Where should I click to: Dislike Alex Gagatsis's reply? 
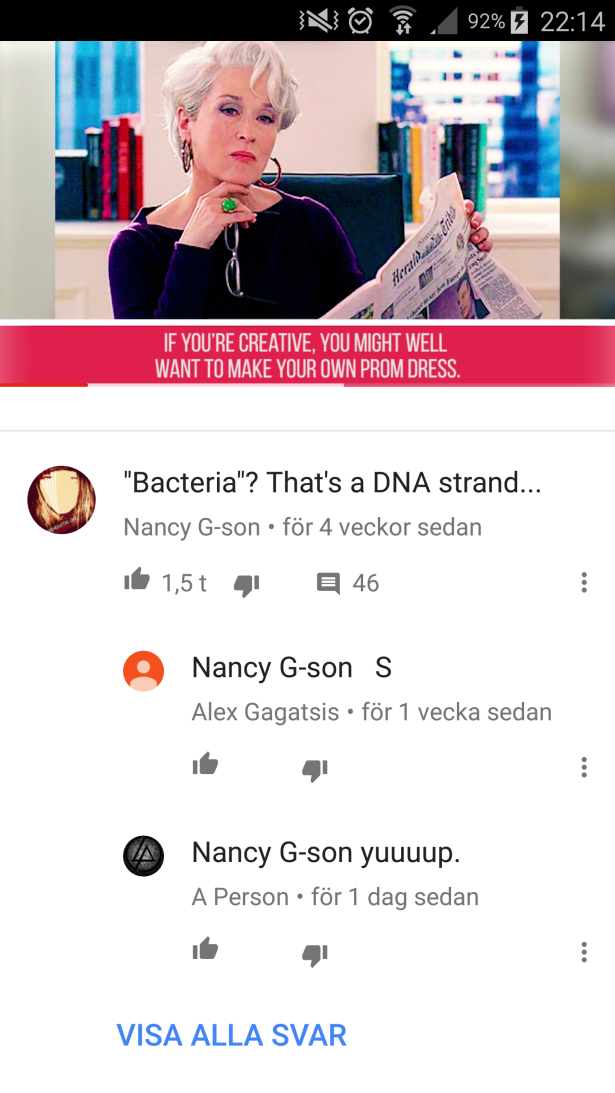[x=314, y=769]
